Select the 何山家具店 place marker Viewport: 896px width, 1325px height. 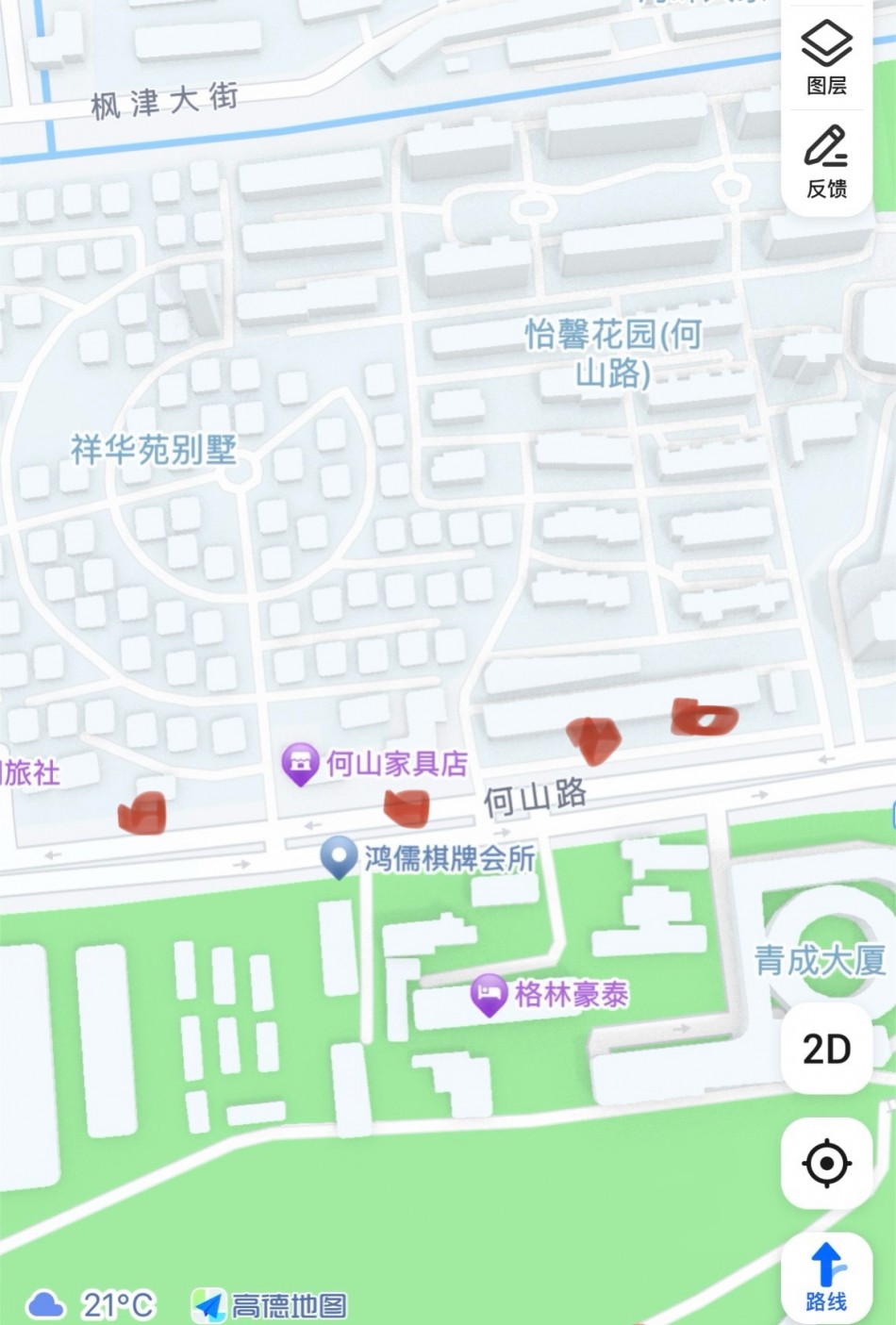point(300,762)
